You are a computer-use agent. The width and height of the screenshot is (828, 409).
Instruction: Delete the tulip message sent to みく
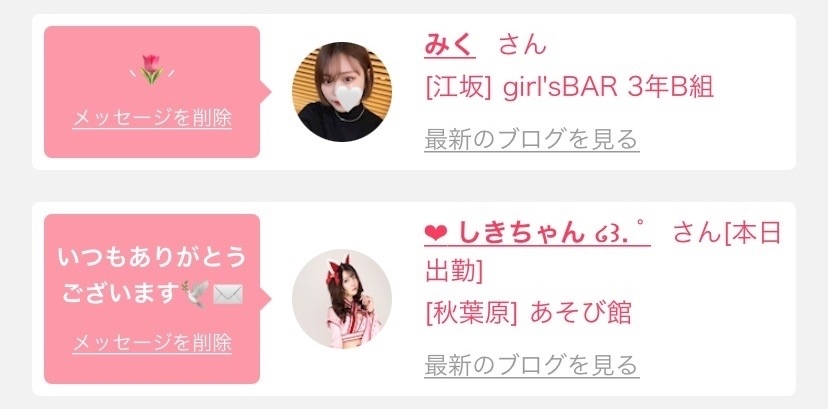(x=152, y=118)
